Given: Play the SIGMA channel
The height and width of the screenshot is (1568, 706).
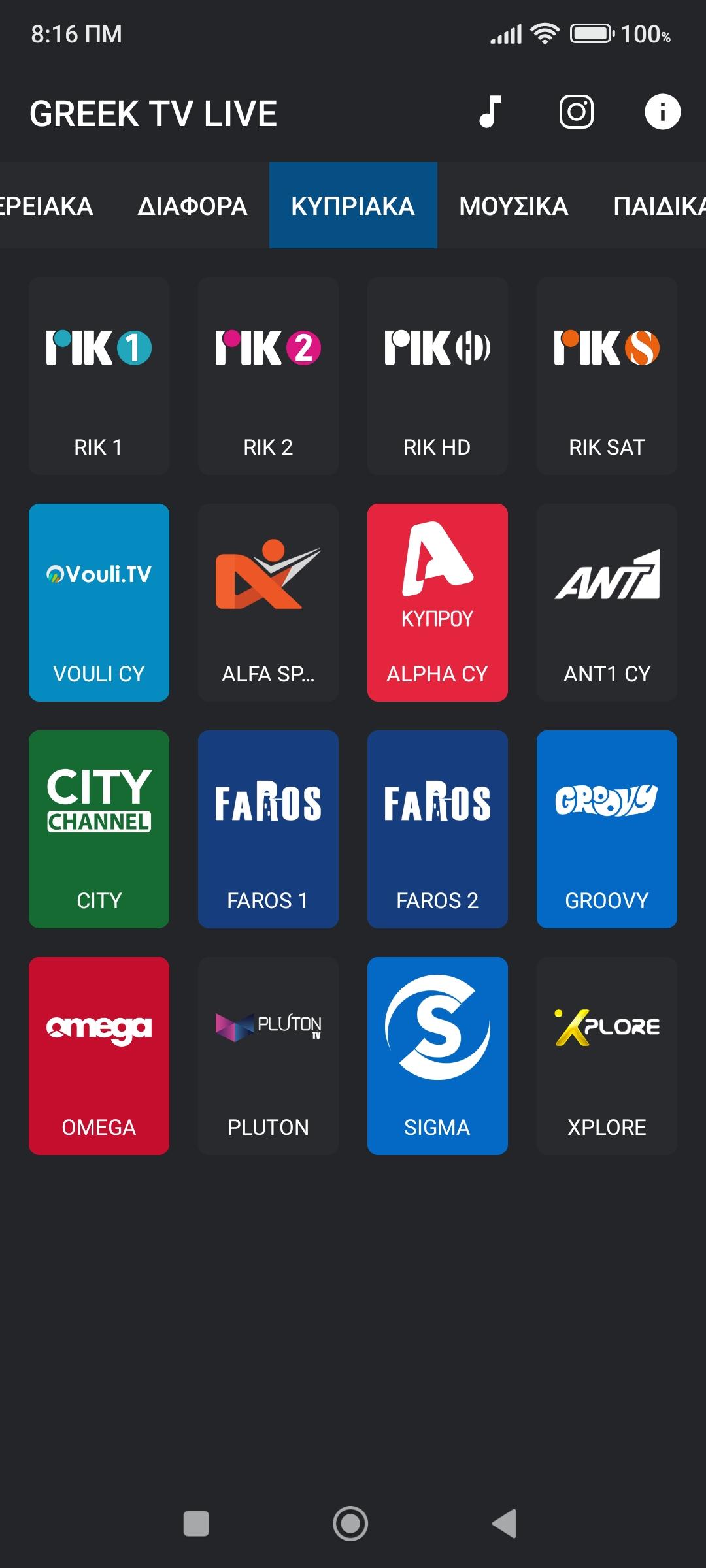Looking at the screenshot, I should point(437,1056).
